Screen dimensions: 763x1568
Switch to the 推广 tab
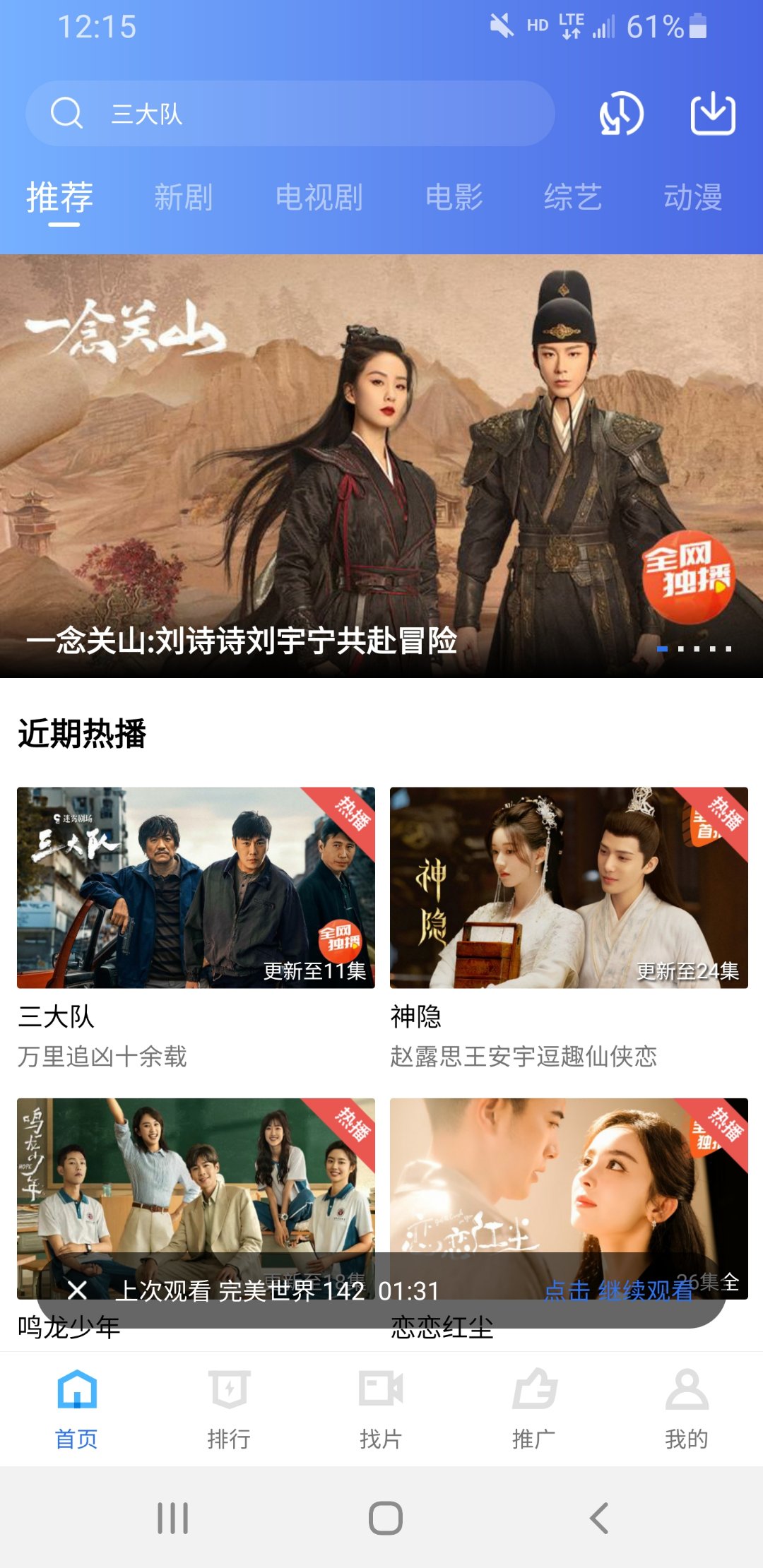pos(534,1407)
